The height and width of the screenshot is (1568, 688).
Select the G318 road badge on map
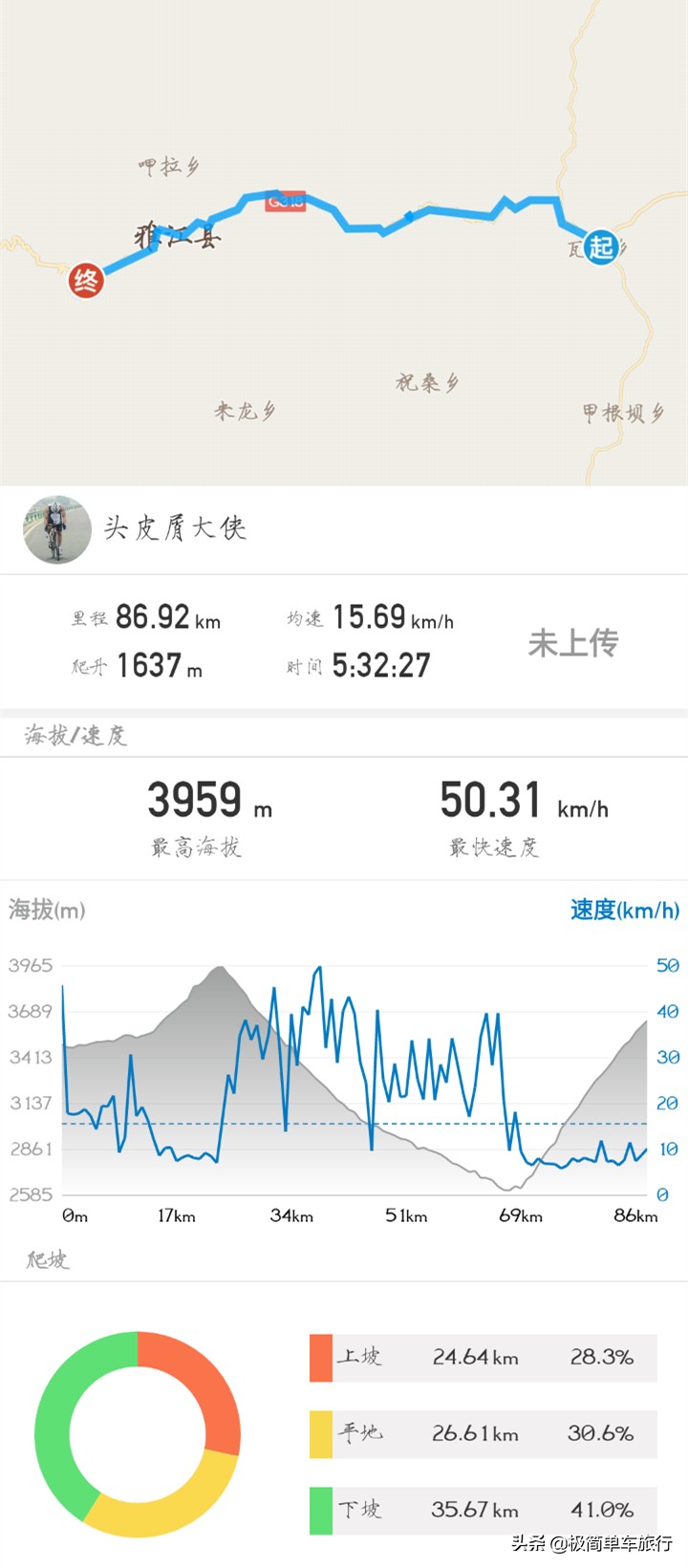(x=285, y=201)
